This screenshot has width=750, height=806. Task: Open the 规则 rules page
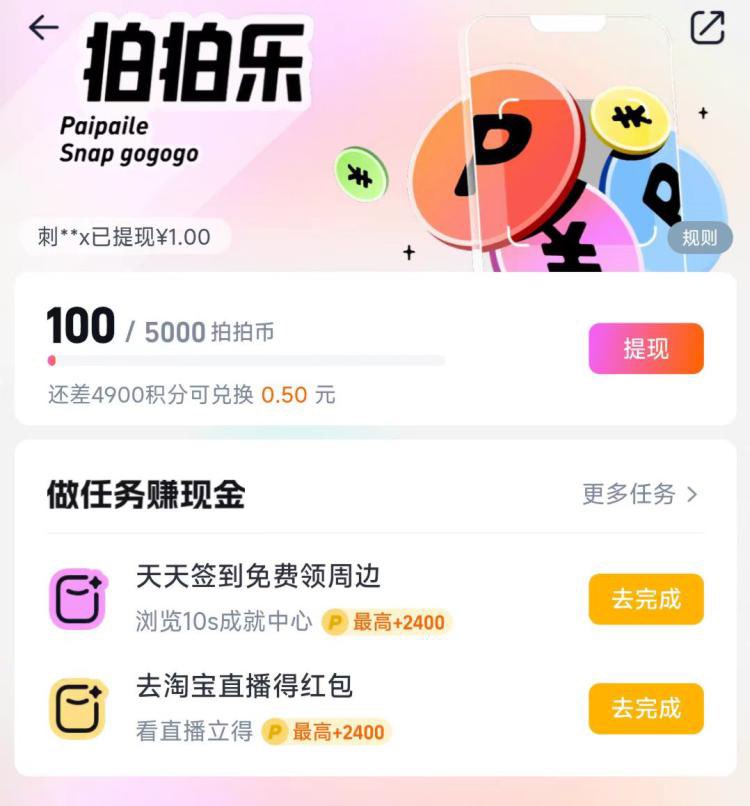(x=700, y=238)
